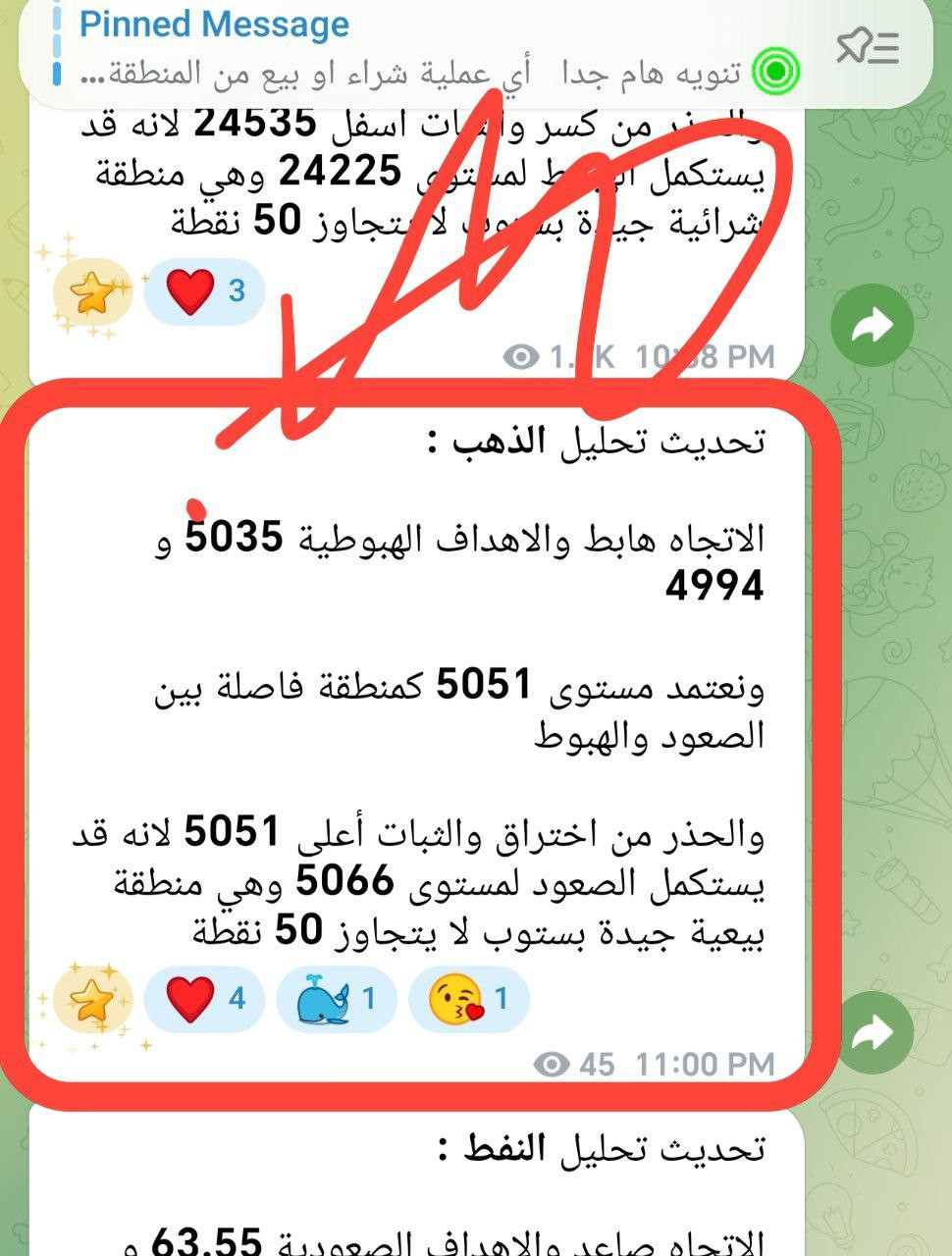Image resolution: width=952 pixels, height=1256 pixels.
Task: Tap star reaction beside heart count 3
Action: pos(92,292)
